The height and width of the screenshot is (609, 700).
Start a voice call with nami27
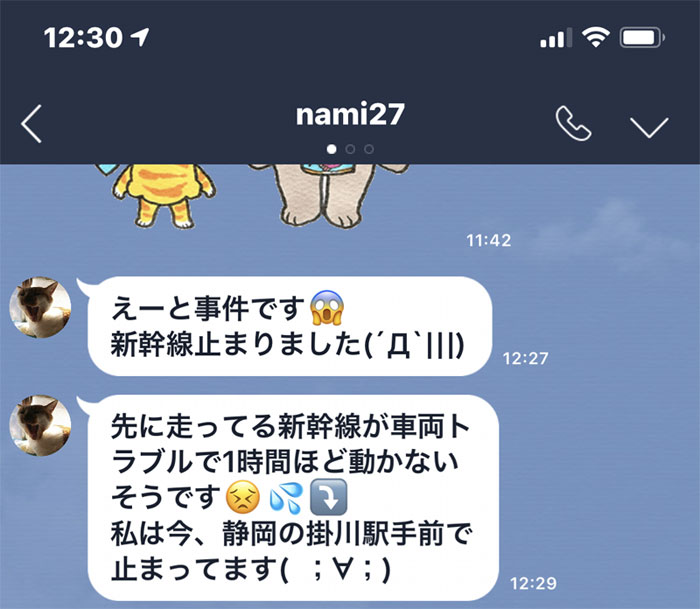coord(573,124)
